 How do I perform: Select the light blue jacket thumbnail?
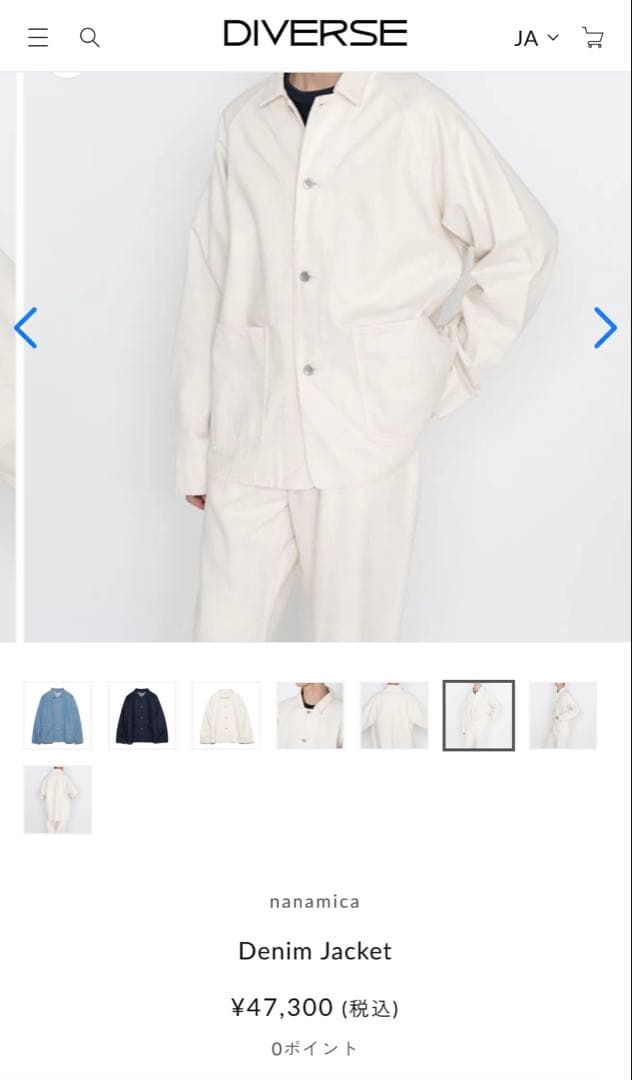pyautogui.click(x=58, y=715)
